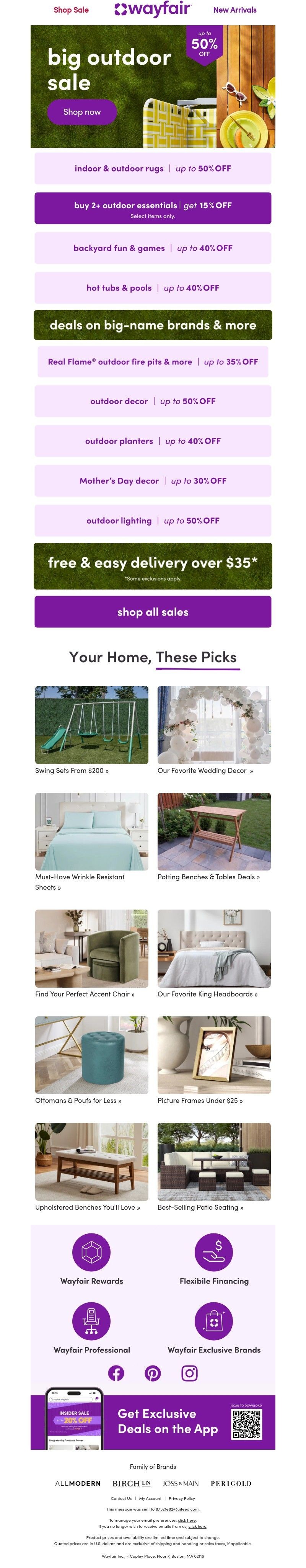Open the Wayfair Rewards icon
Viewport: 306px width, 1568px height.
[91, 1251]
